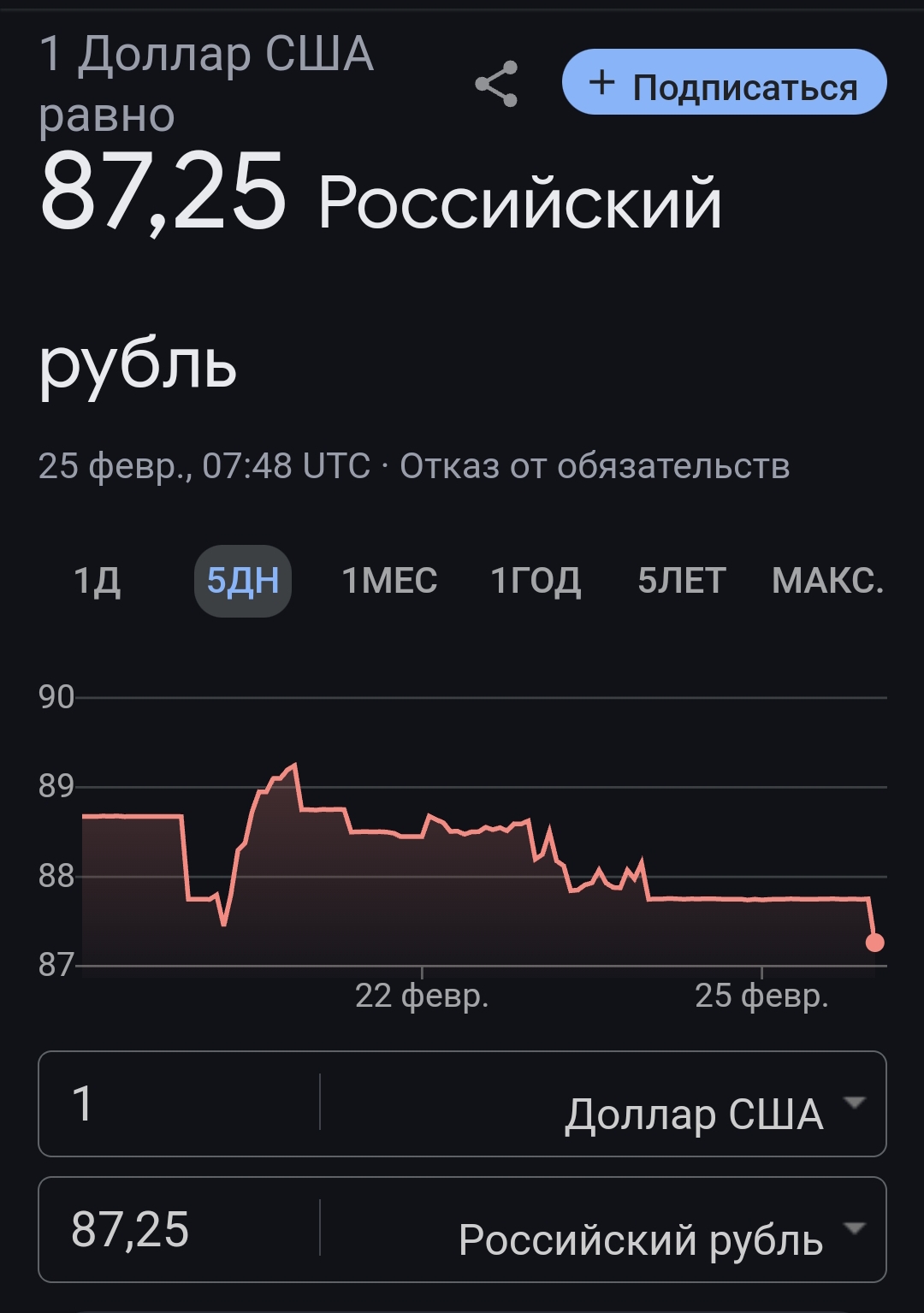Switch chart to 1Д range
This screenshot has width=924, height=1313.
tap(98, 582)
